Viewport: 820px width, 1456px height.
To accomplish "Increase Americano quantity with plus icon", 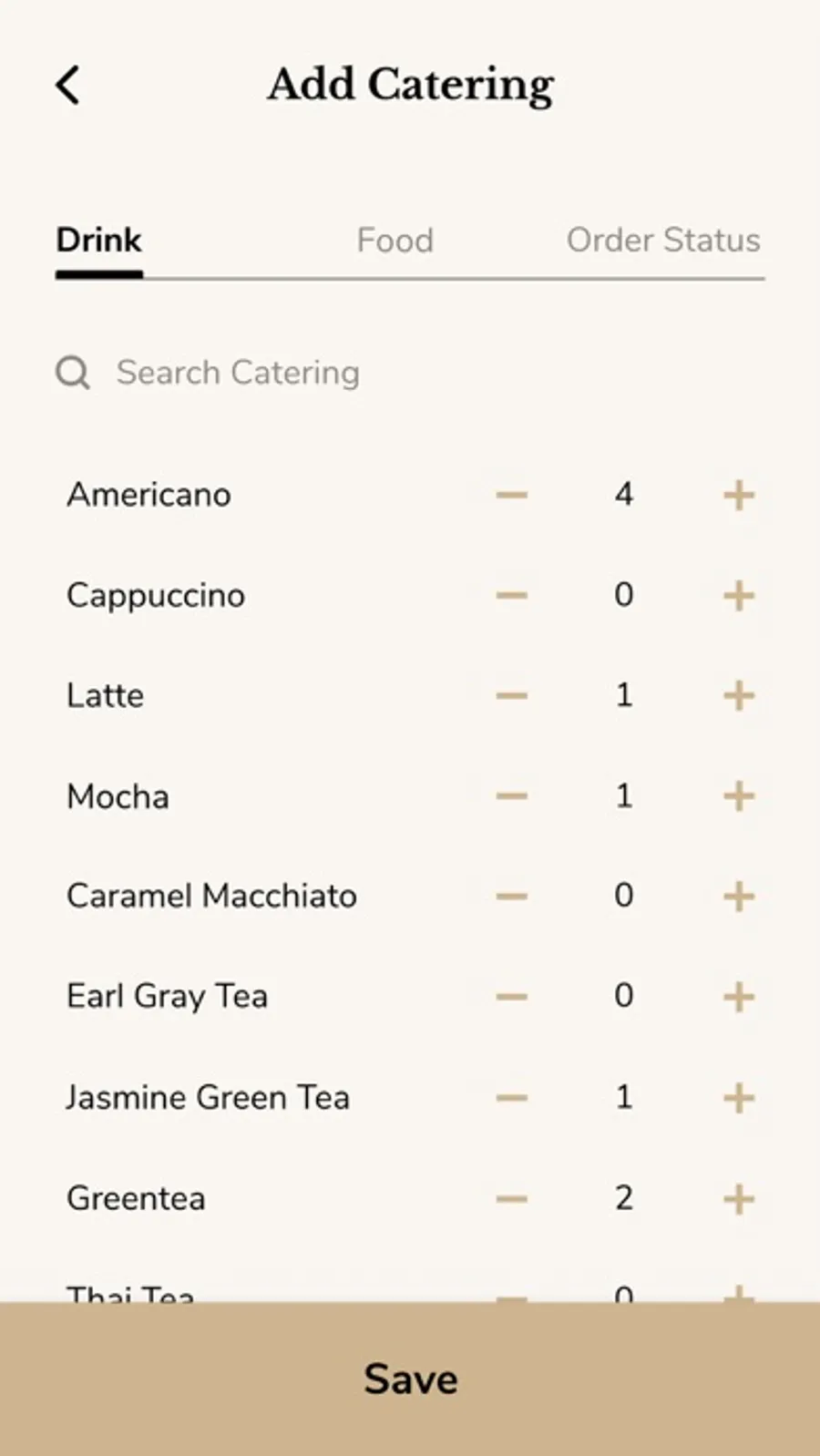I will (x=738, y=495).
